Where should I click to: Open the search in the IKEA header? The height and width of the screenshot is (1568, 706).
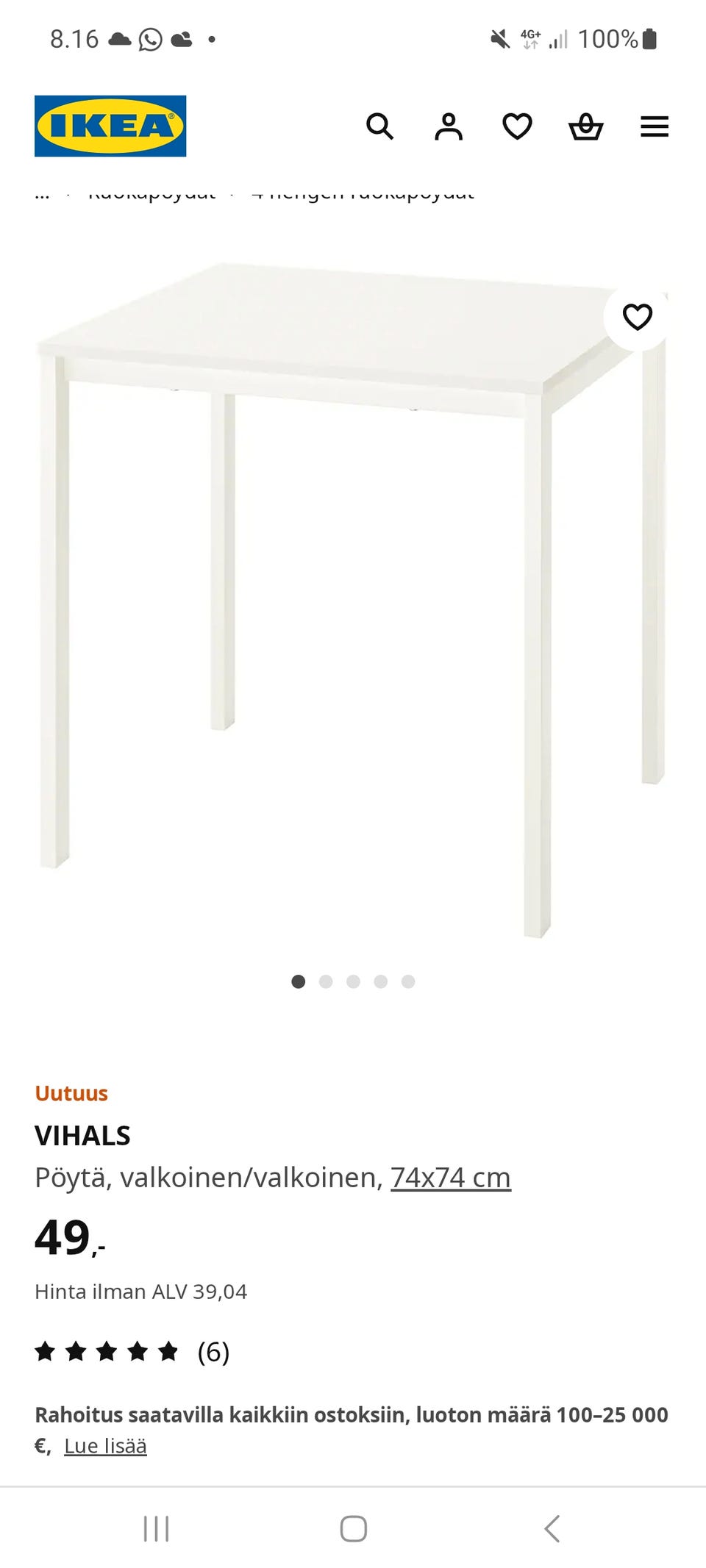tap(379, 126)
